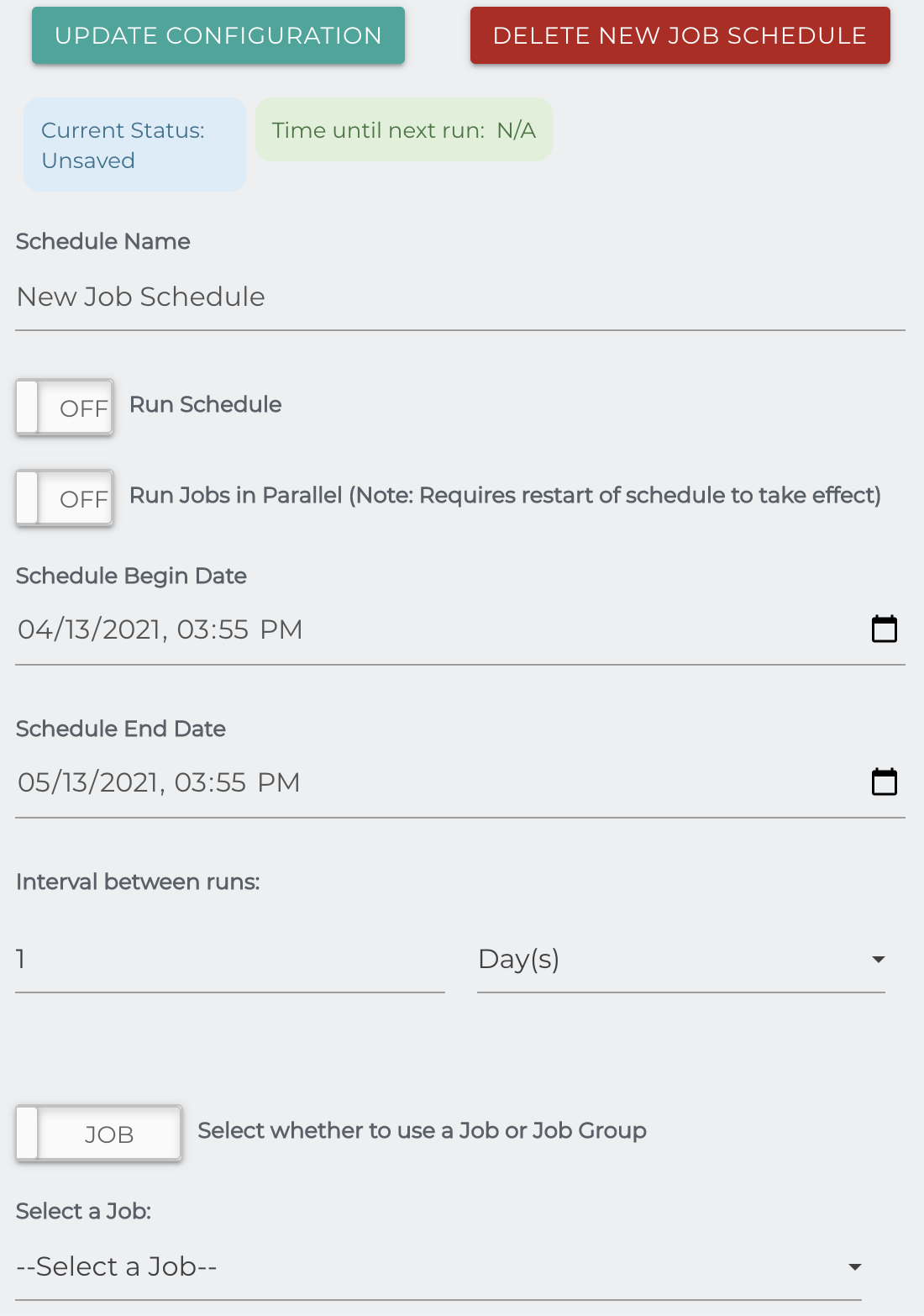The image size is (924, 1316).
Task: Focus the interval number field
Action: [x=228, y=960]
